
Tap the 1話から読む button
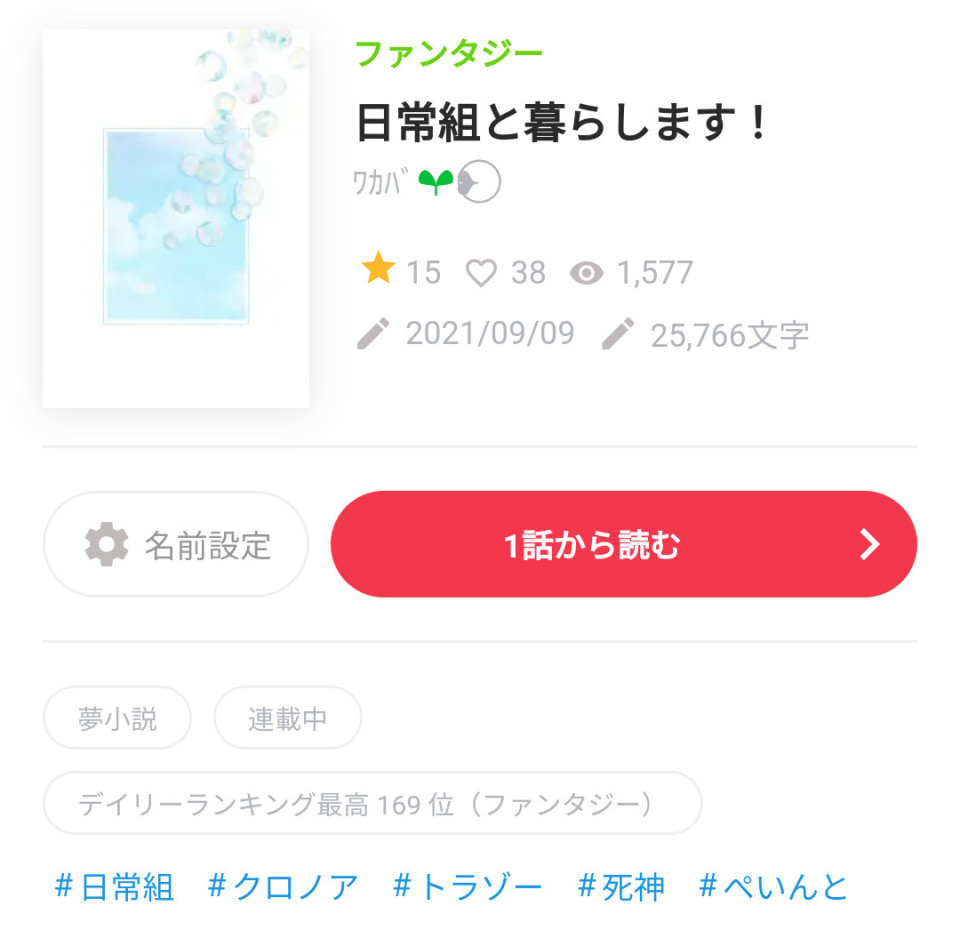click(623, 545)
